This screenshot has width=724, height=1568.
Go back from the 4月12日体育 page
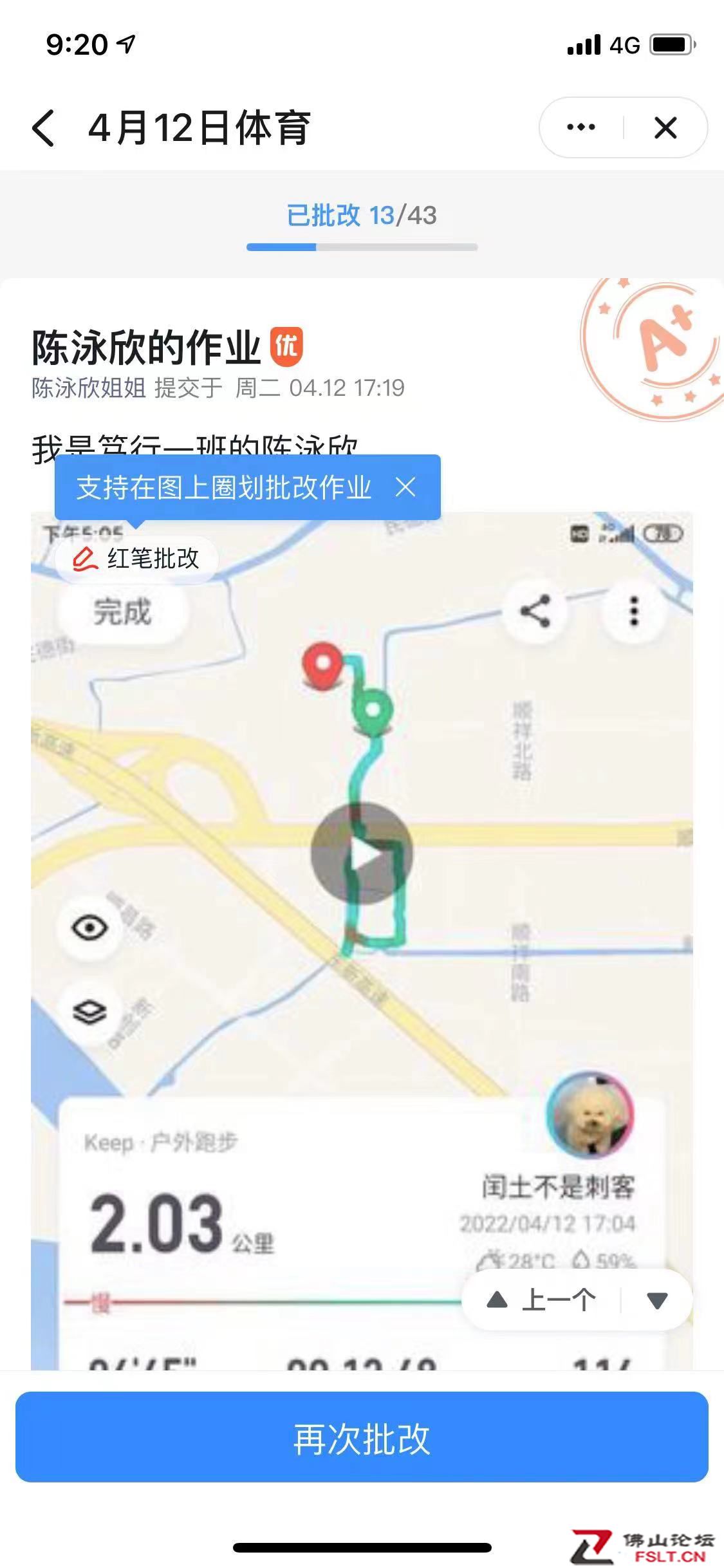44,127
